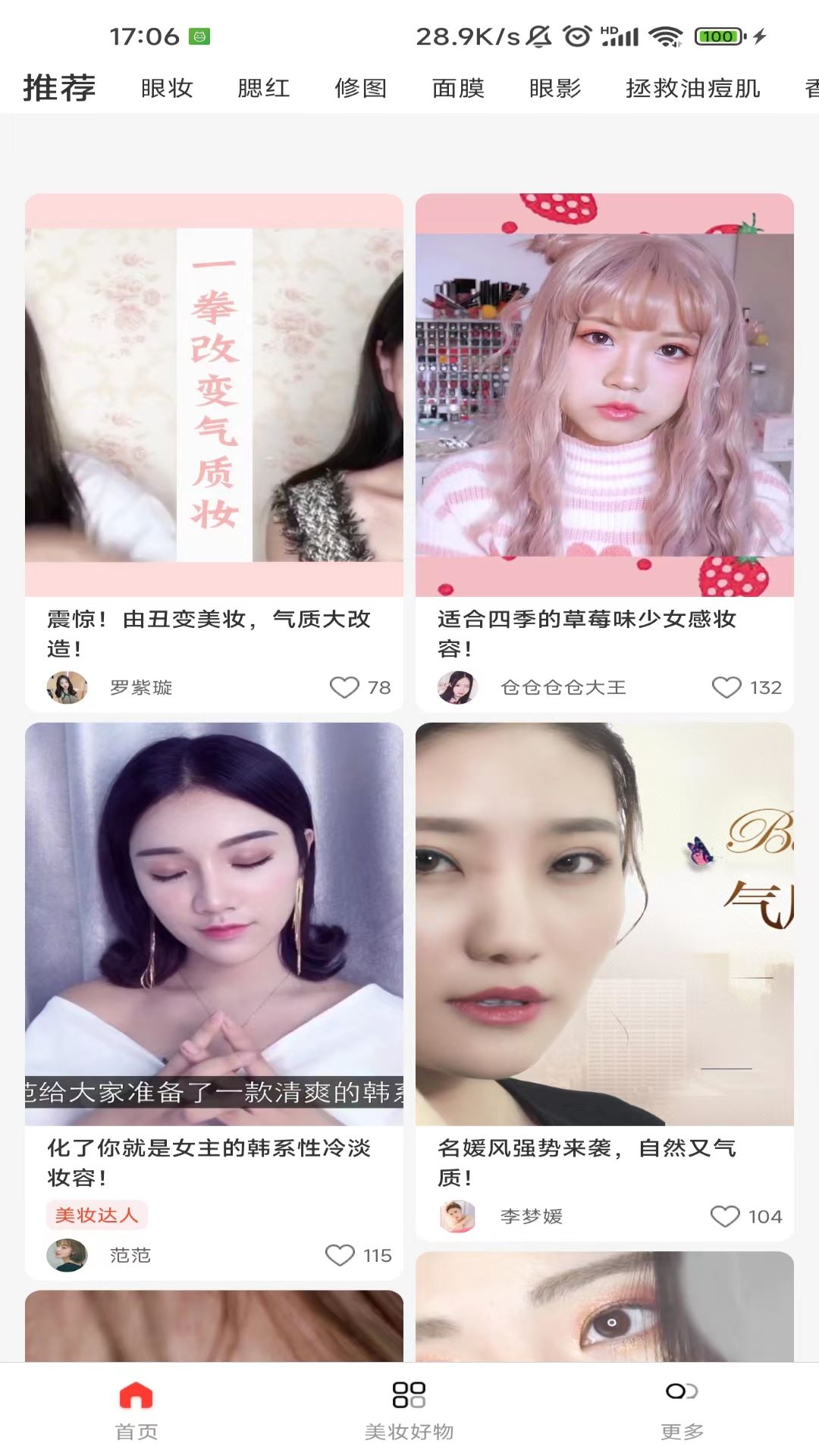Switch to the 眼妆 category tab
Screen dimensions: 819x1456
(x=167, y=88)
